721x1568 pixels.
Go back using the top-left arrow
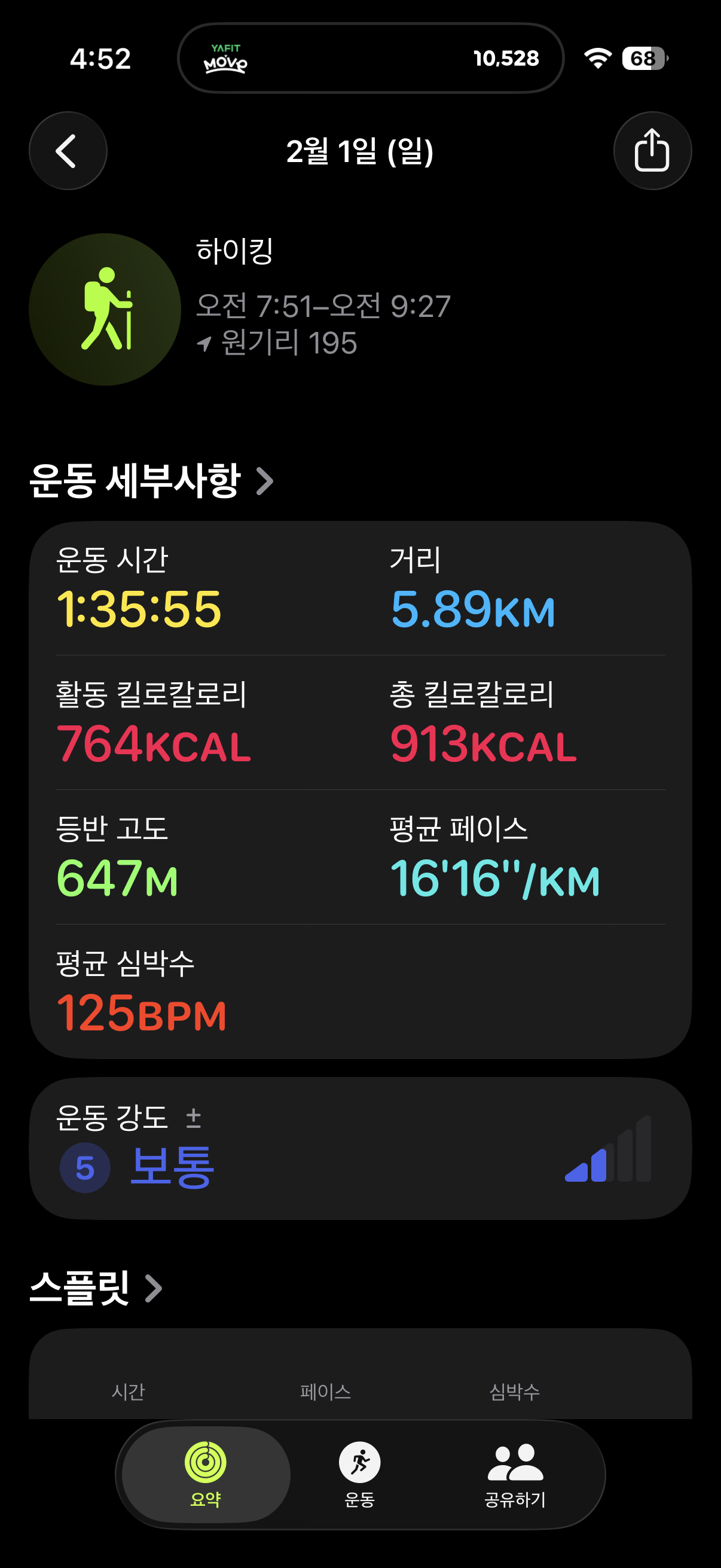pyautogui.click(x=68, y=151)
